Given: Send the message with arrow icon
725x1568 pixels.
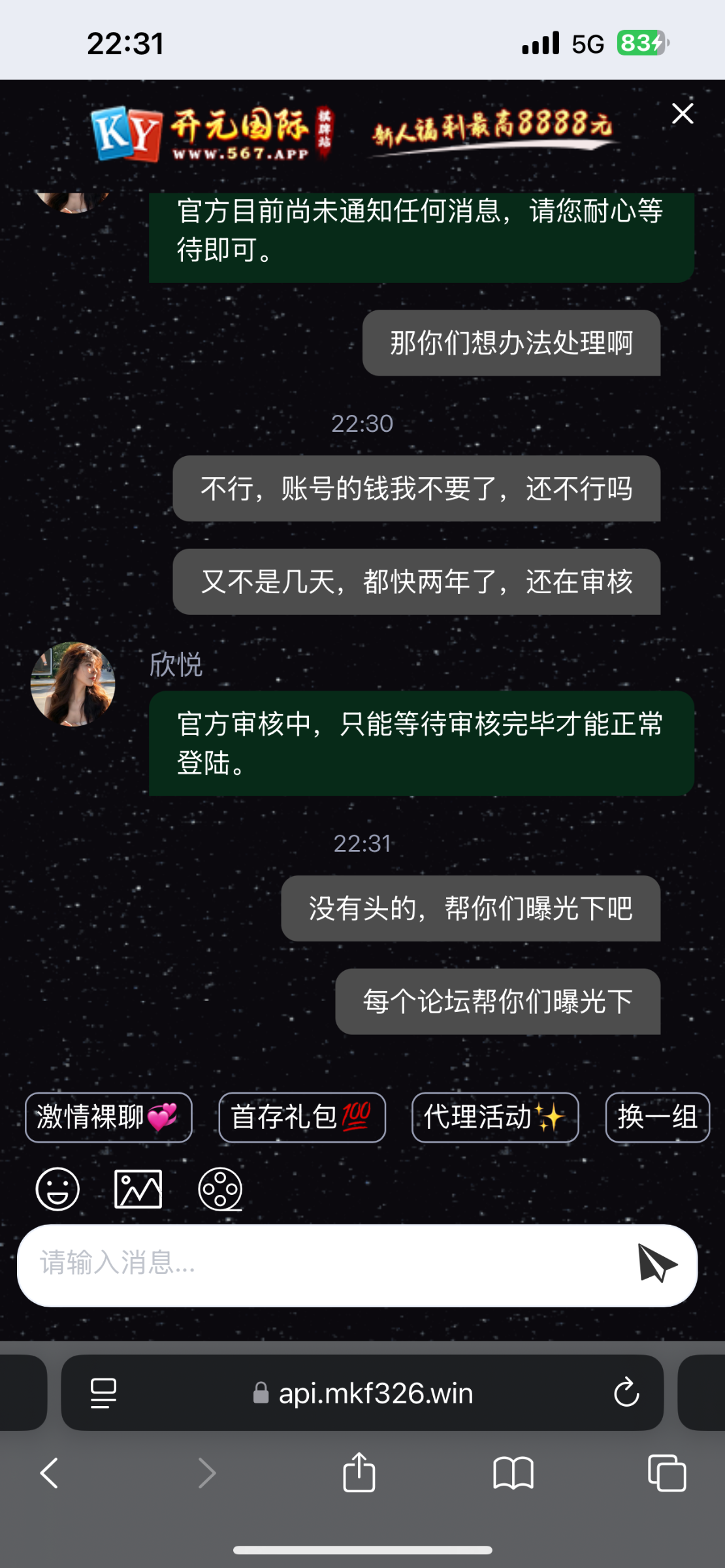Looking at the screenshot, I should coord(656,1264).
